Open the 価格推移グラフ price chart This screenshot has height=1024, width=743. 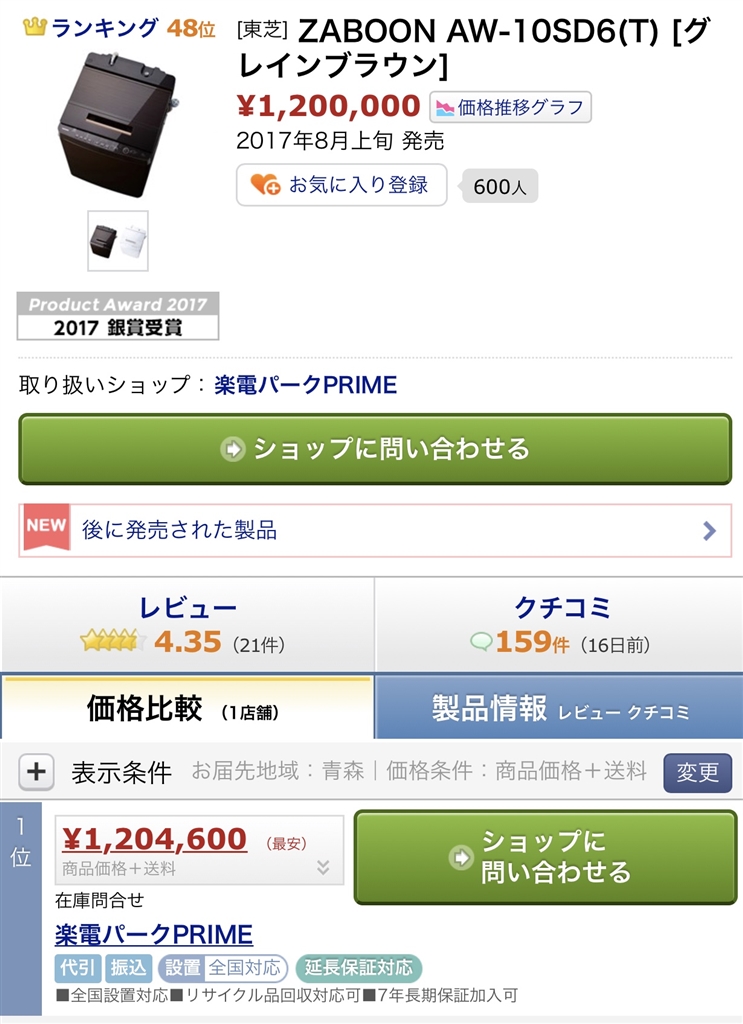(x=511, y=107)
